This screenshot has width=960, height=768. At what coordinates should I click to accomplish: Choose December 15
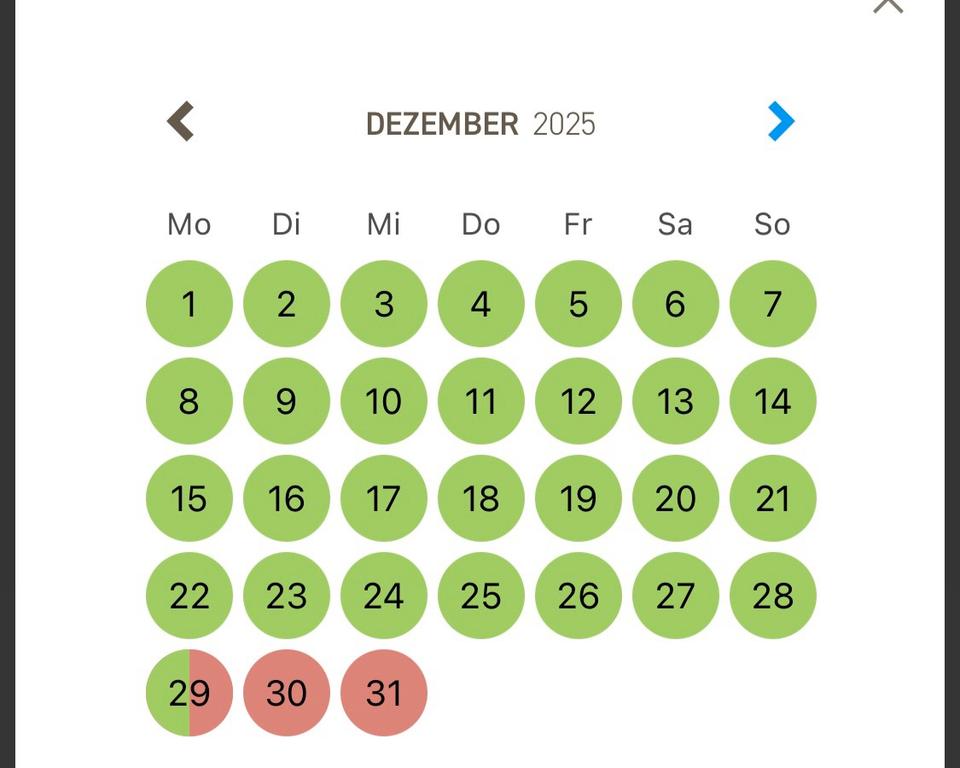[x=189, y=498]
